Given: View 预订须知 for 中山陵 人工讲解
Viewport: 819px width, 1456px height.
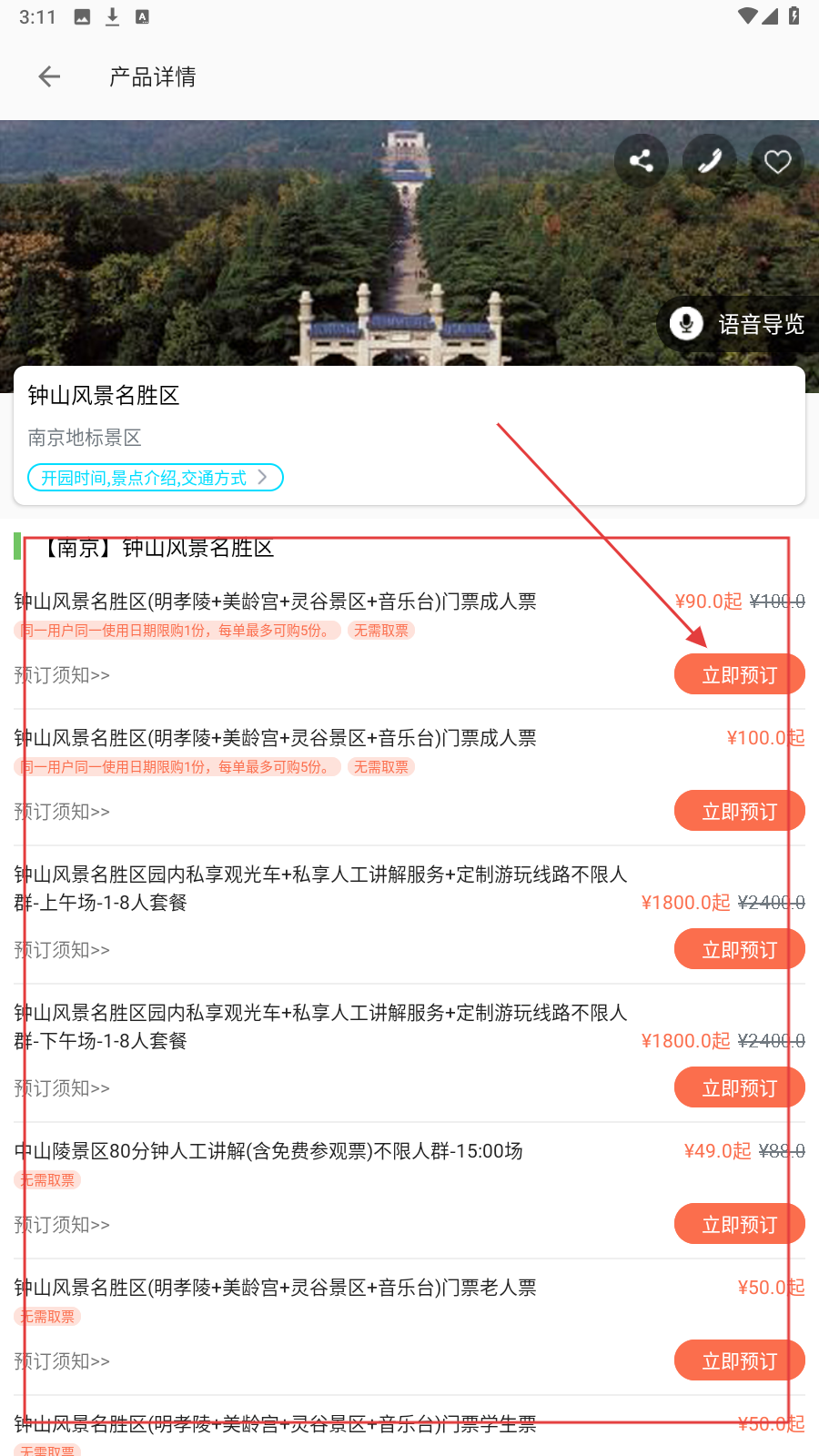Looking at the screenshot, I should [63, 1225].
